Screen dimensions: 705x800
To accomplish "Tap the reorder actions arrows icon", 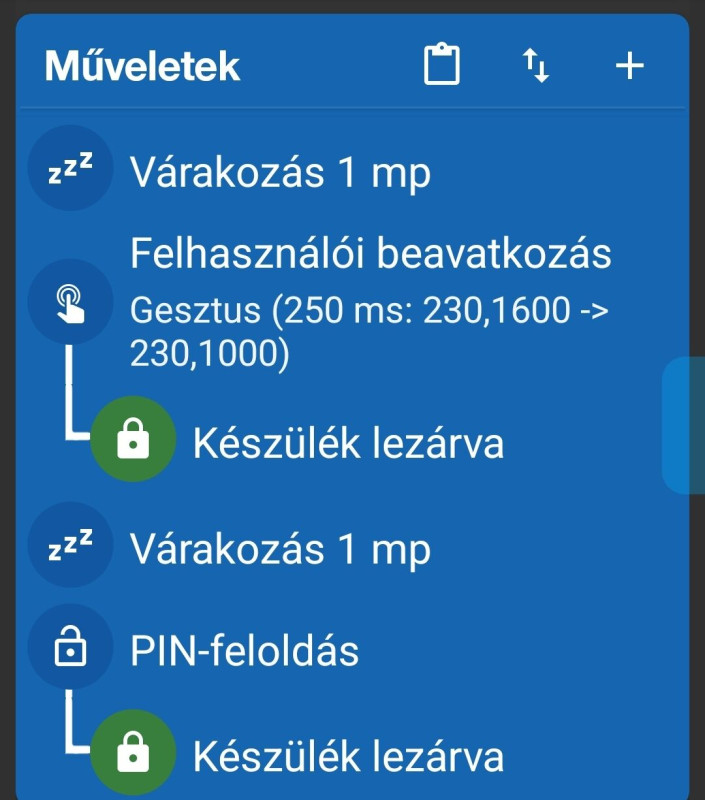I will (x=536, y=67).
